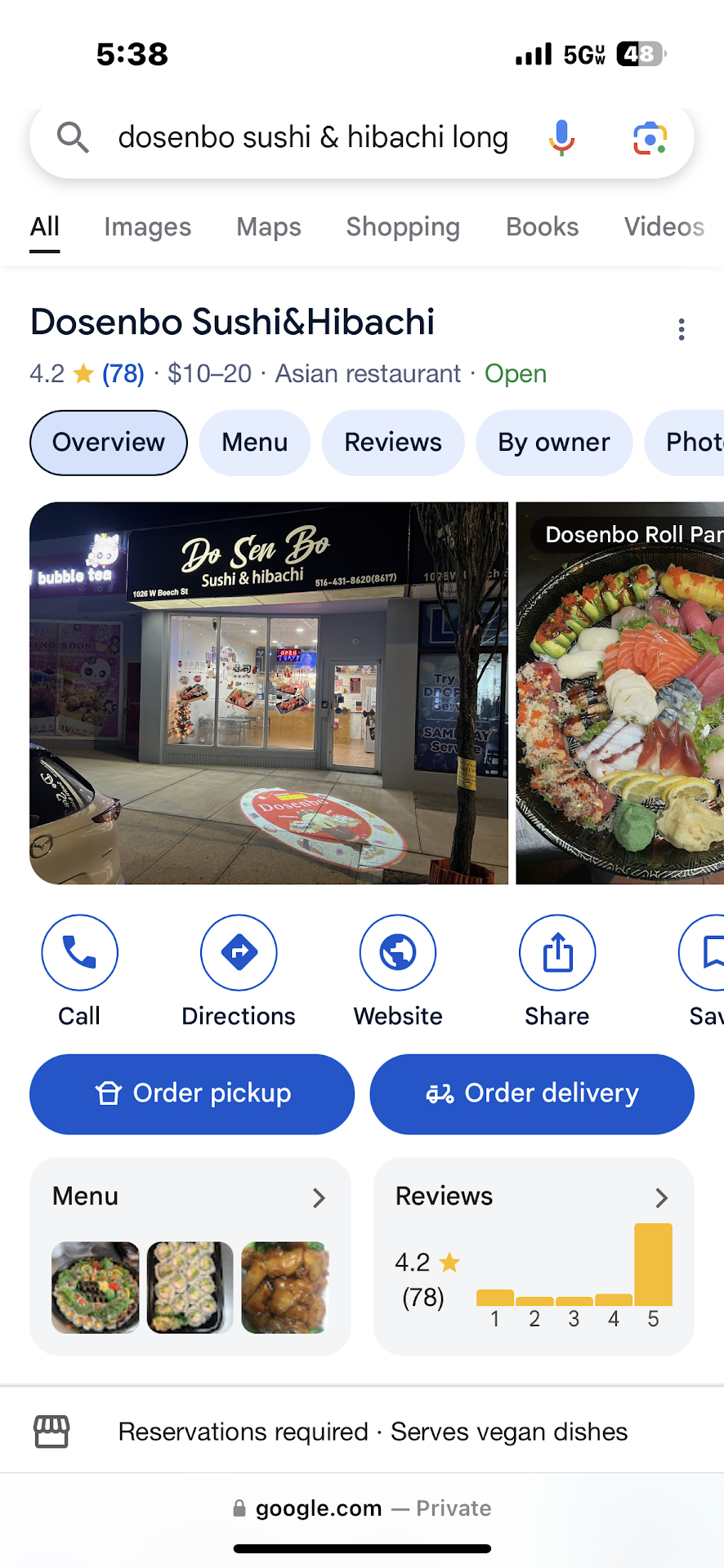Switch to the Maps tab

[269, 227]
